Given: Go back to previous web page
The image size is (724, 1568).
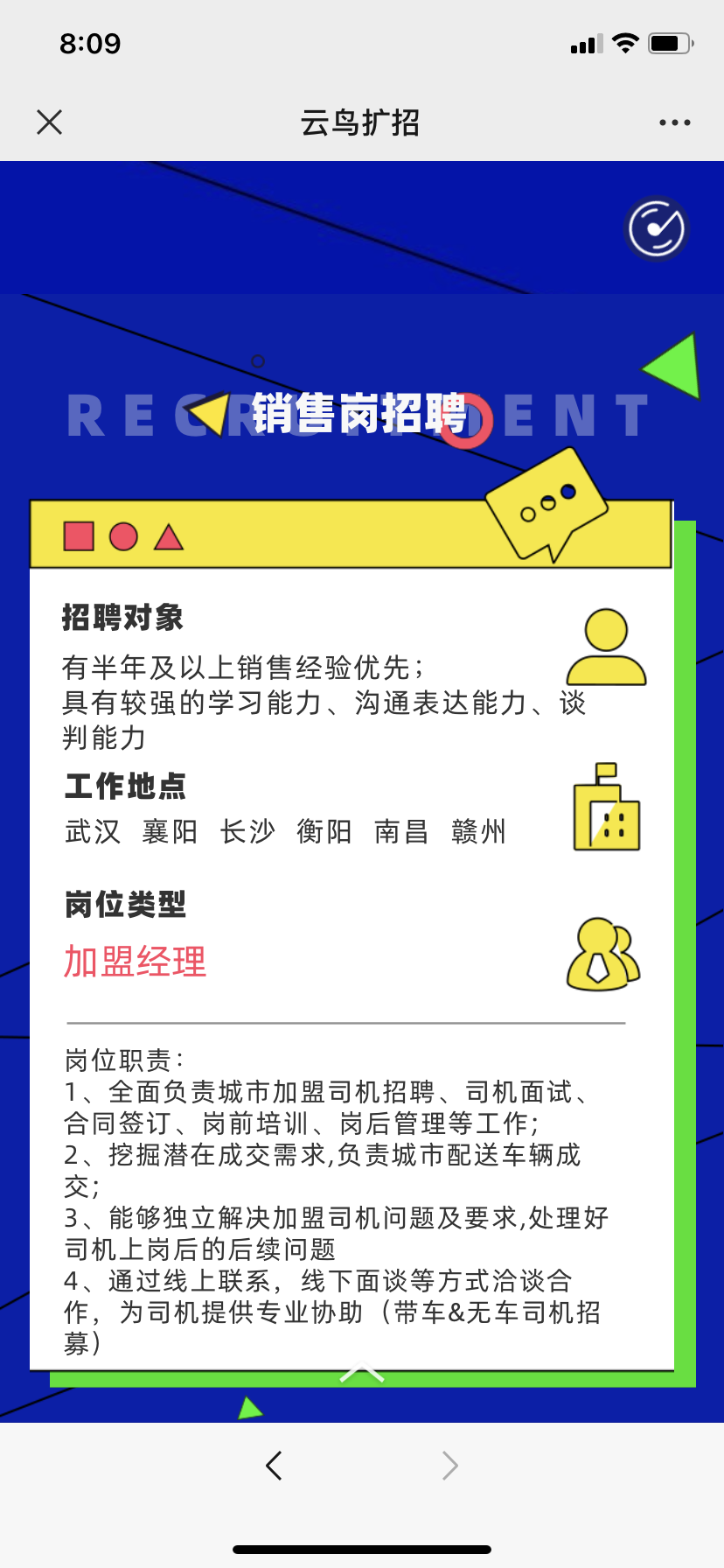Looking at the screenshot, I should [274, 1465].
